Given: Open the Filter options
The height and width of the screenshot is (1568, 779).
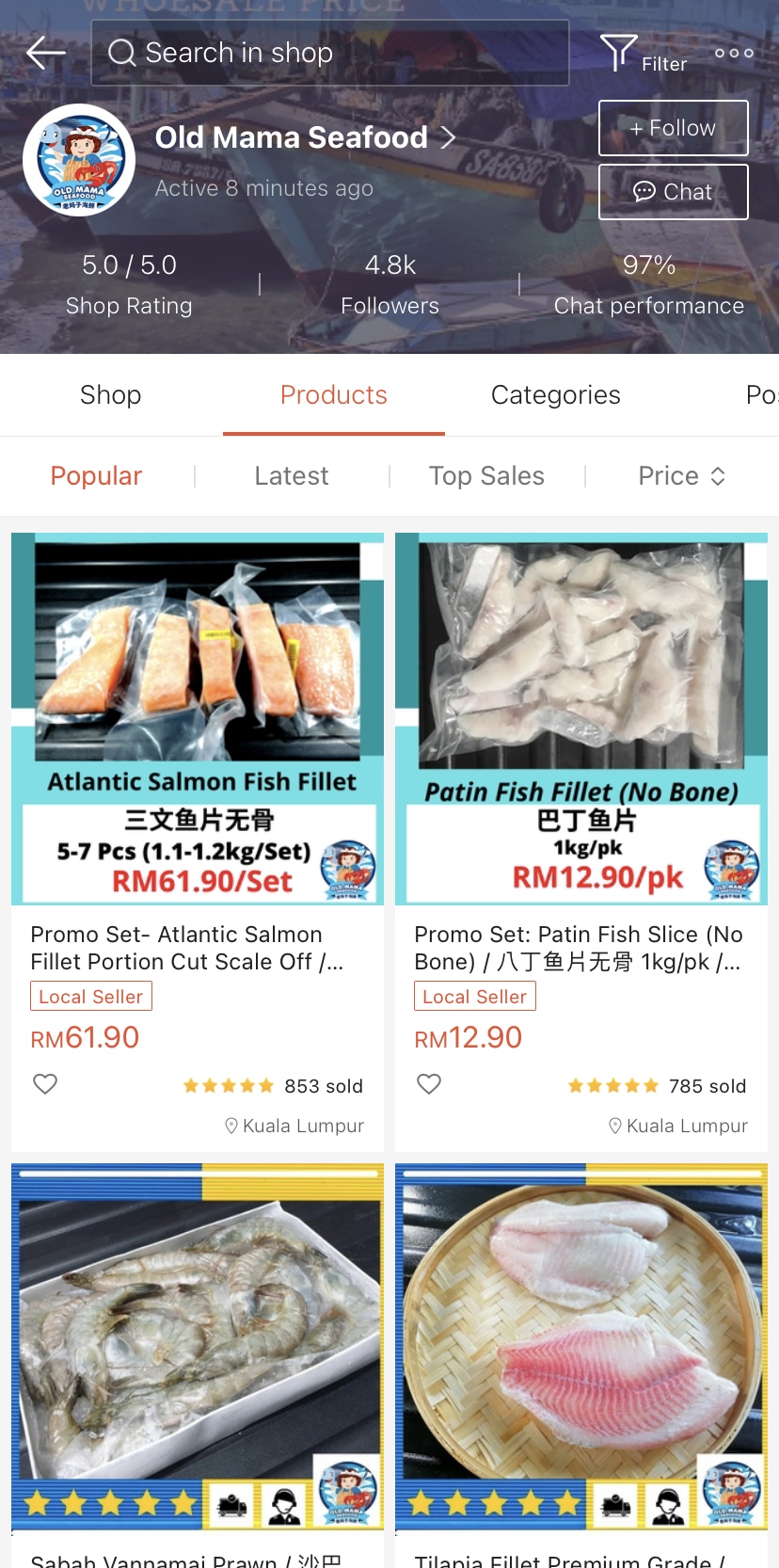Looking at the screenshot, I should pos(642,53).
